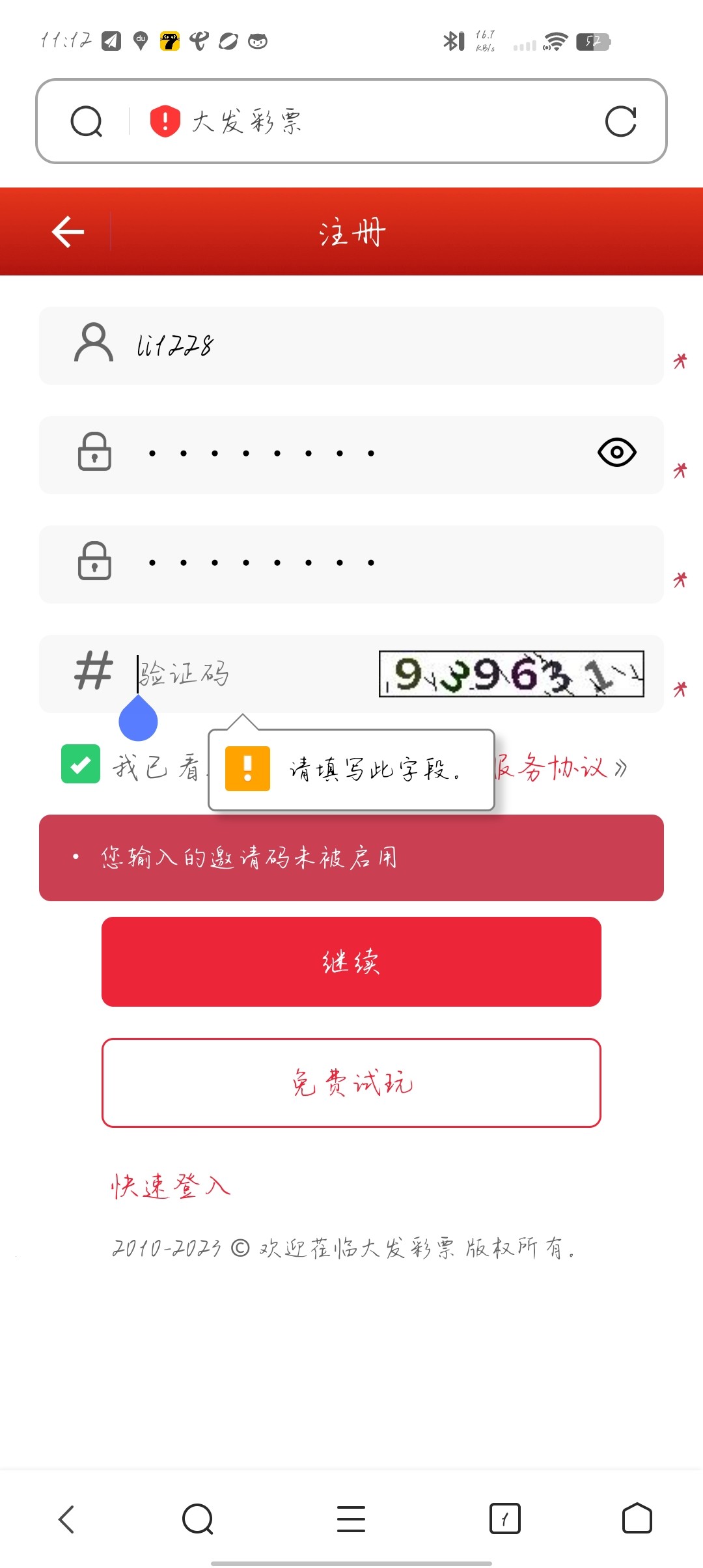Open the browser search at bottom

pos(198,1519)
